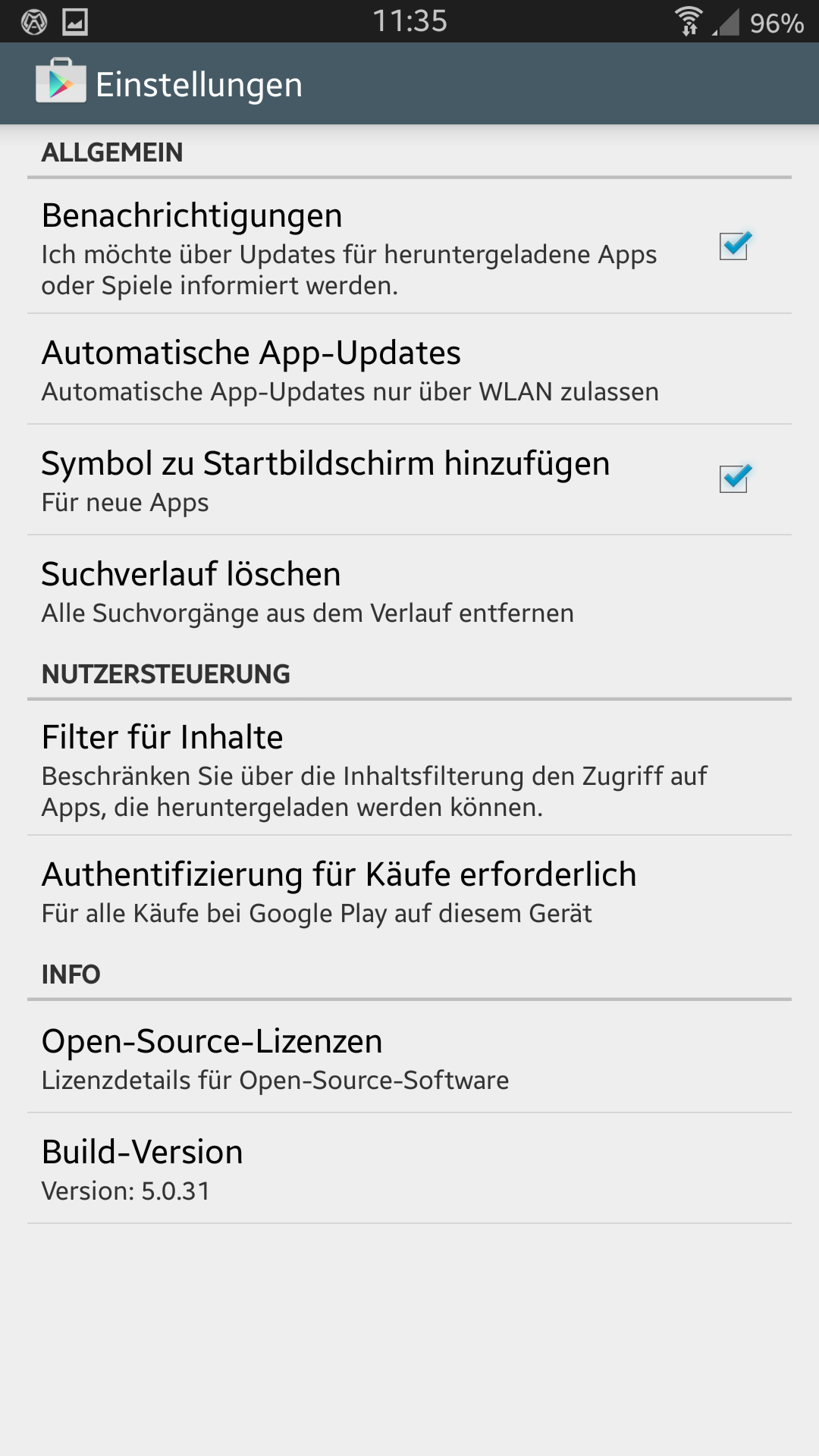Toggle the Symbol zu Startbildschirm hinzufügen checkbox
Image resolution: width=819 pixels, height=1456 pixels.
(734, 479)
